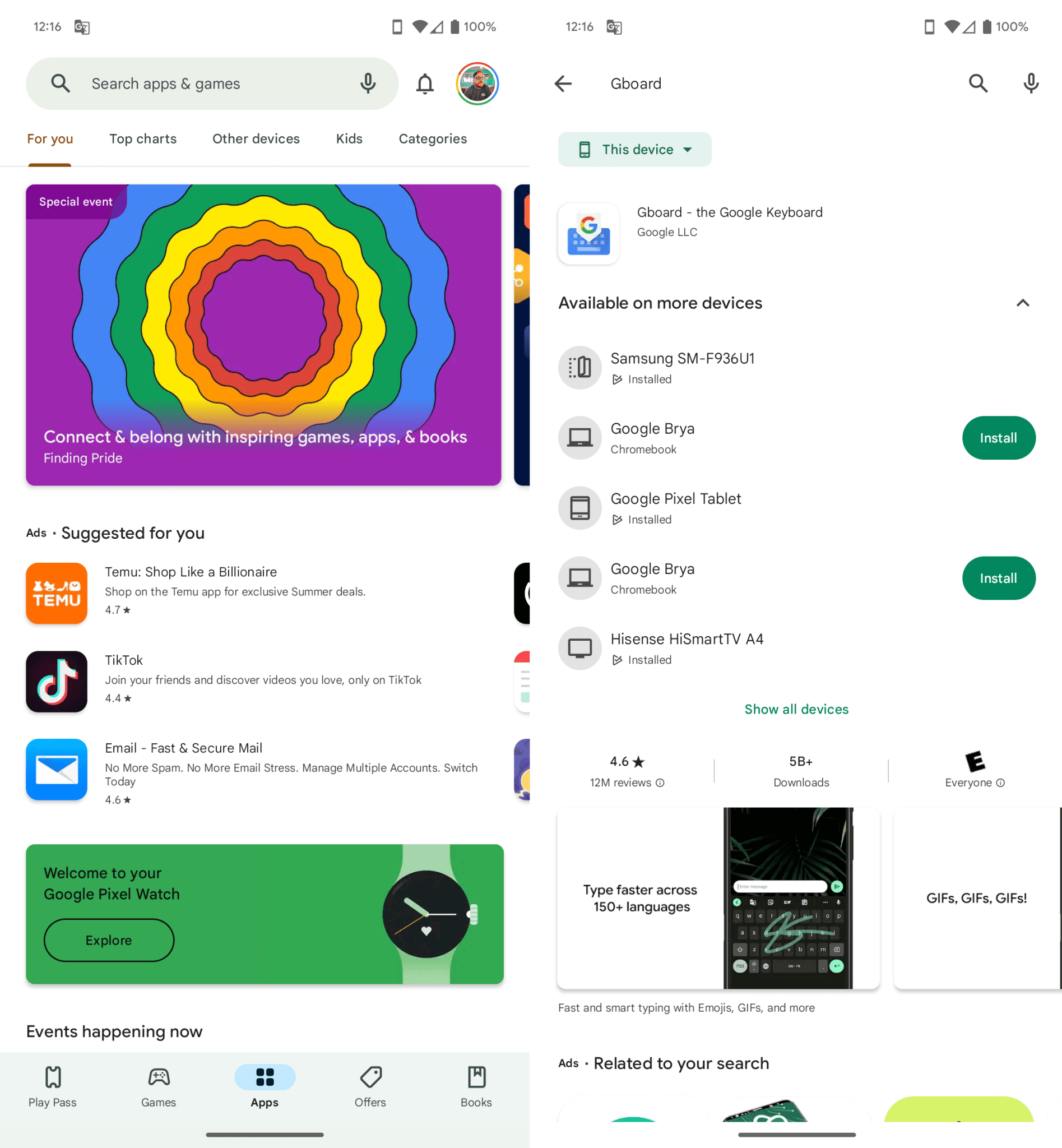Collapse the Available on more devices section
This screenshot has width=1062, height=1148.
tap(1022, 303)
